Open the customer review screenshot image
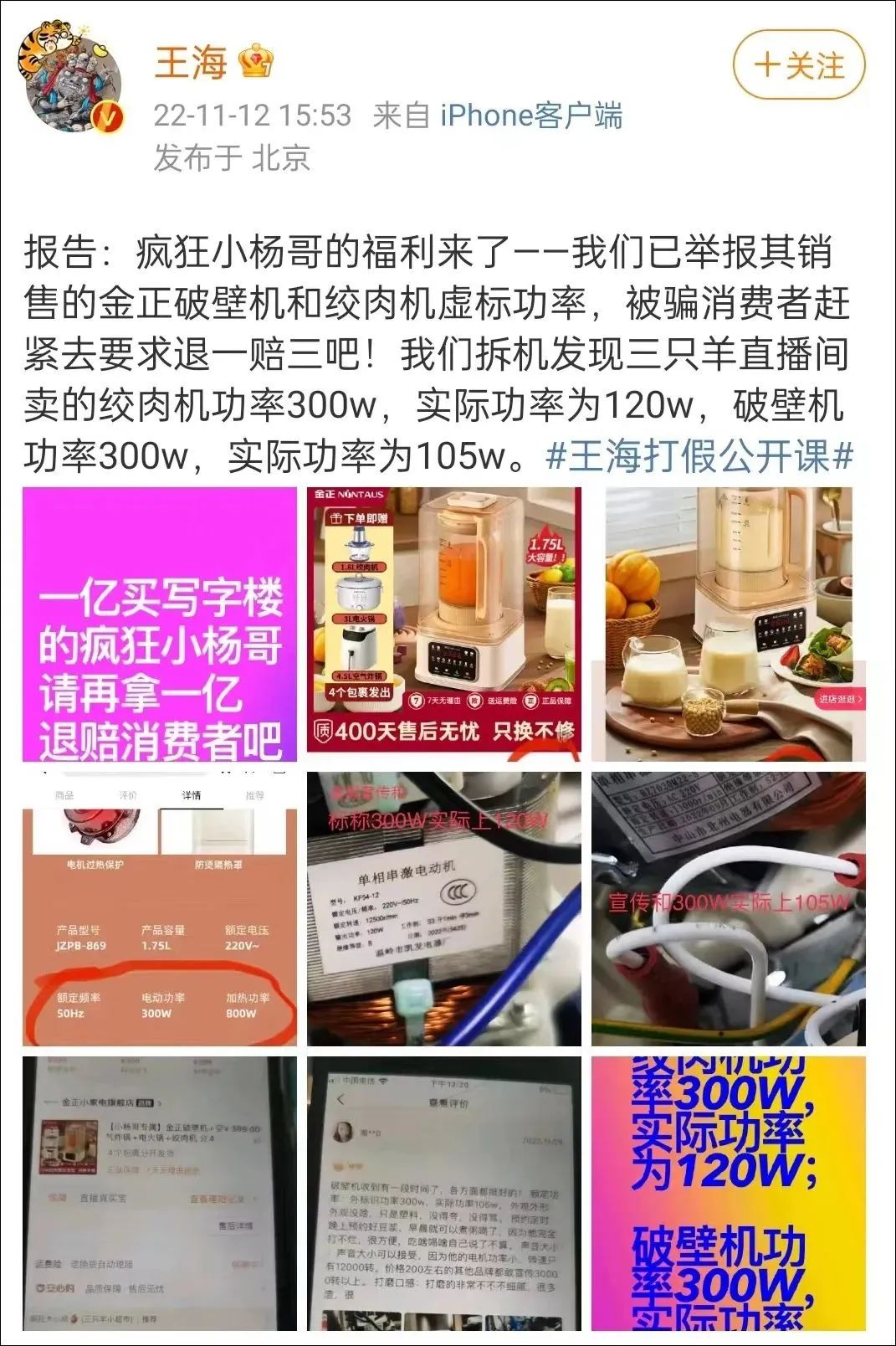The image size is (896, 1346). [x=443, y=1194]
